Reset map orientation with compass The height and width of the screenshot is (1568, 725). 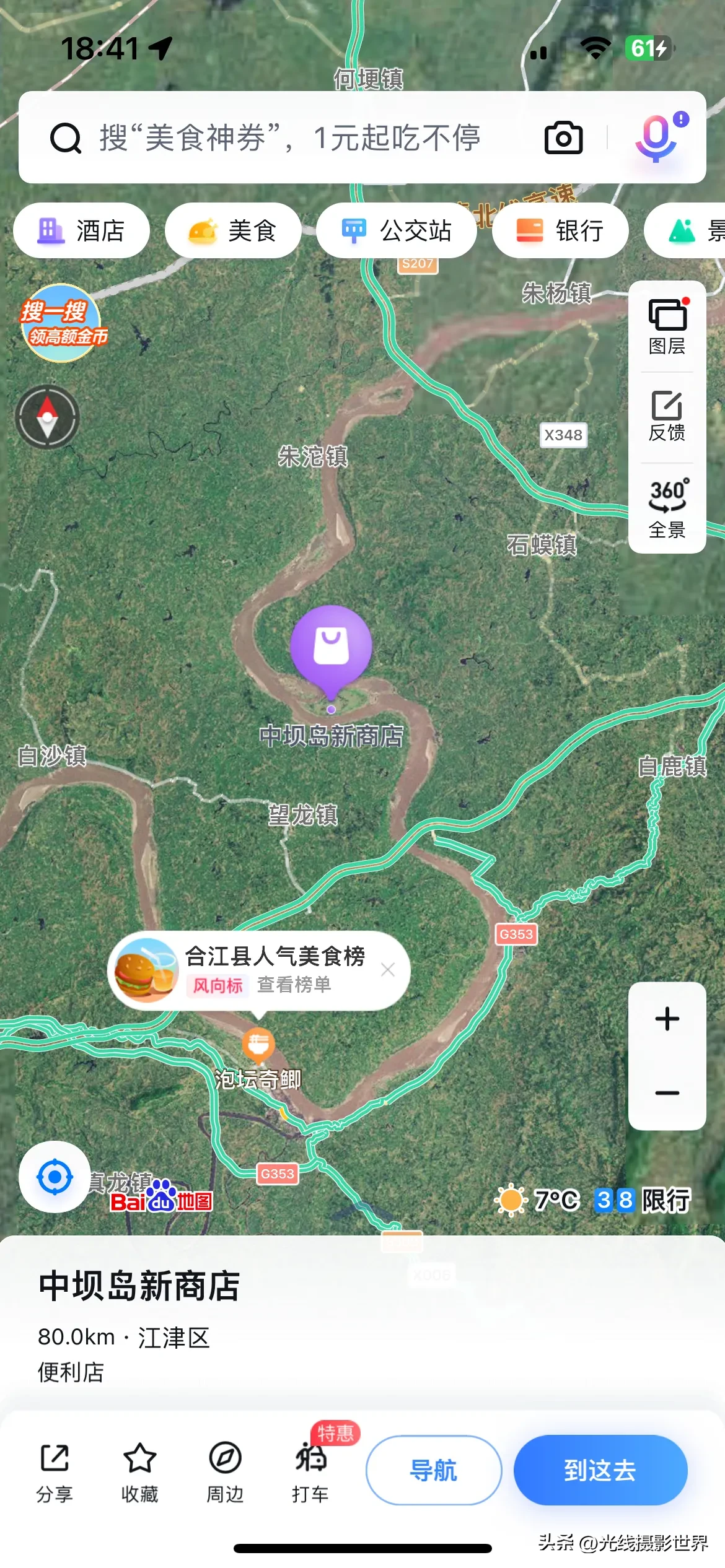(48, 417)
